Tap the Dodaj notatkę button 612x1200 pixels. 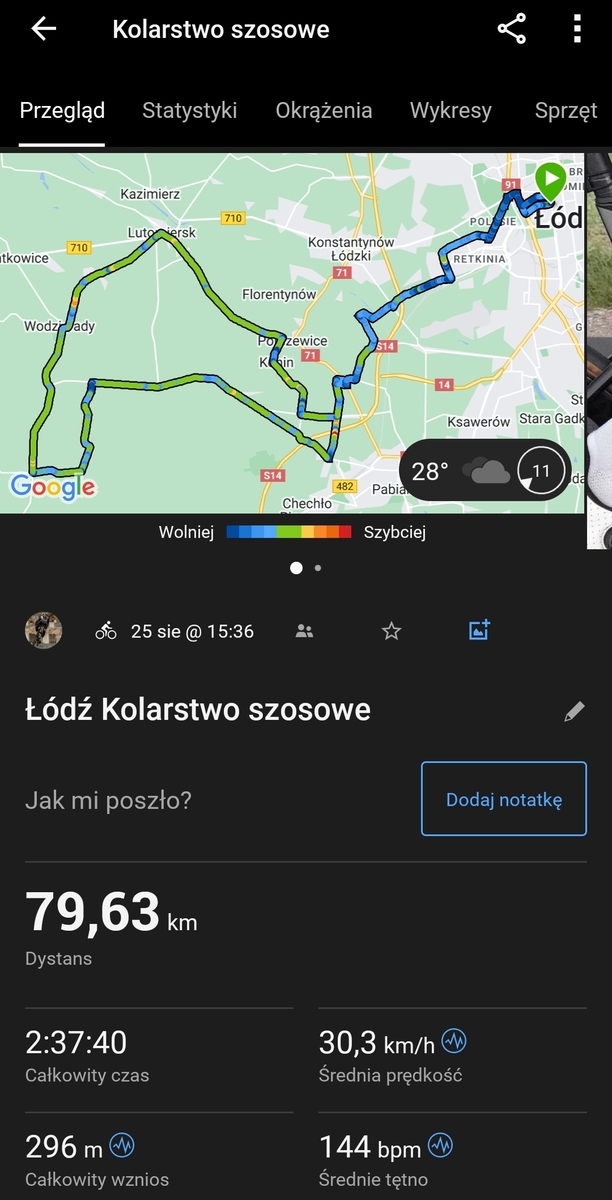[x=504, y=798]
